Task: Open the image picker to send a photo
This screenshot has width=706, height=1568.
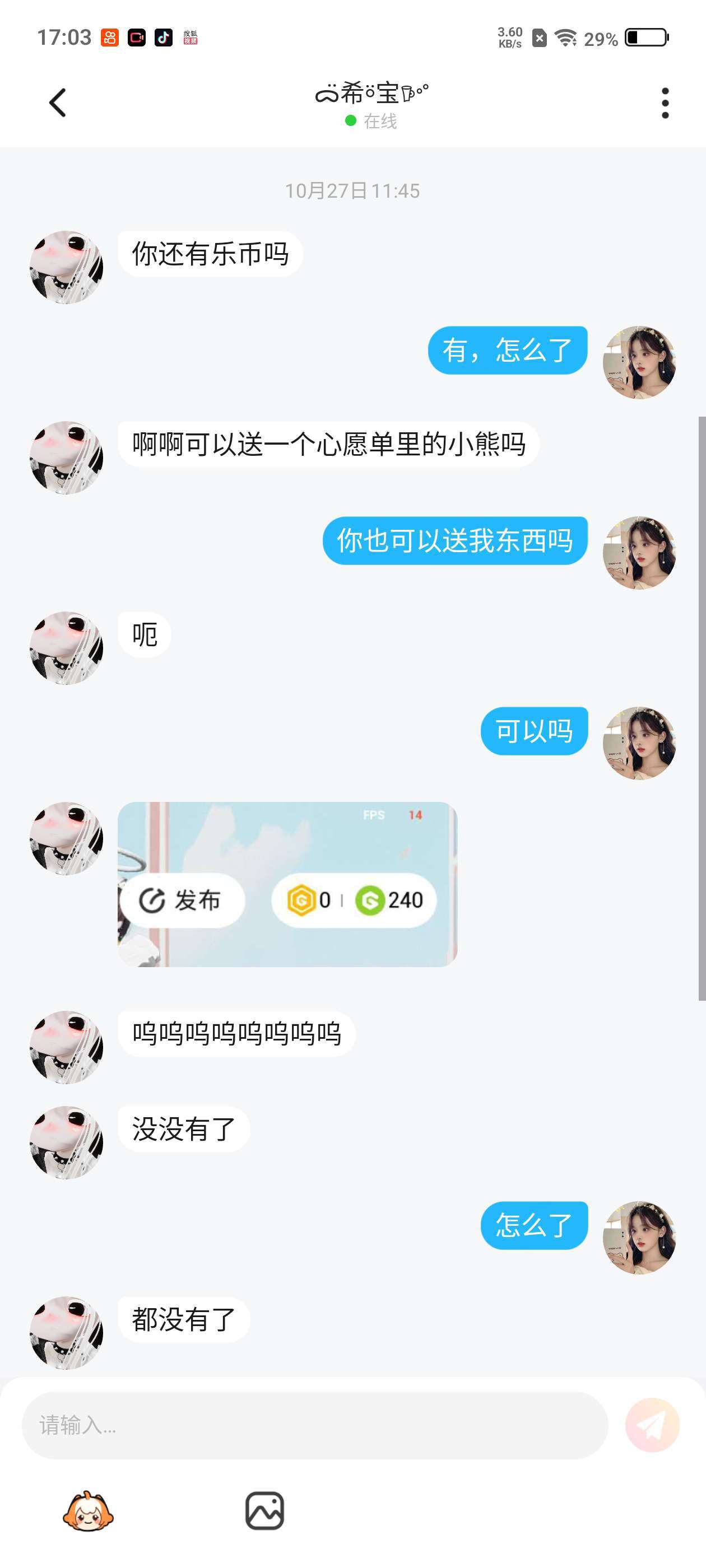Action: click(264, 1511)
